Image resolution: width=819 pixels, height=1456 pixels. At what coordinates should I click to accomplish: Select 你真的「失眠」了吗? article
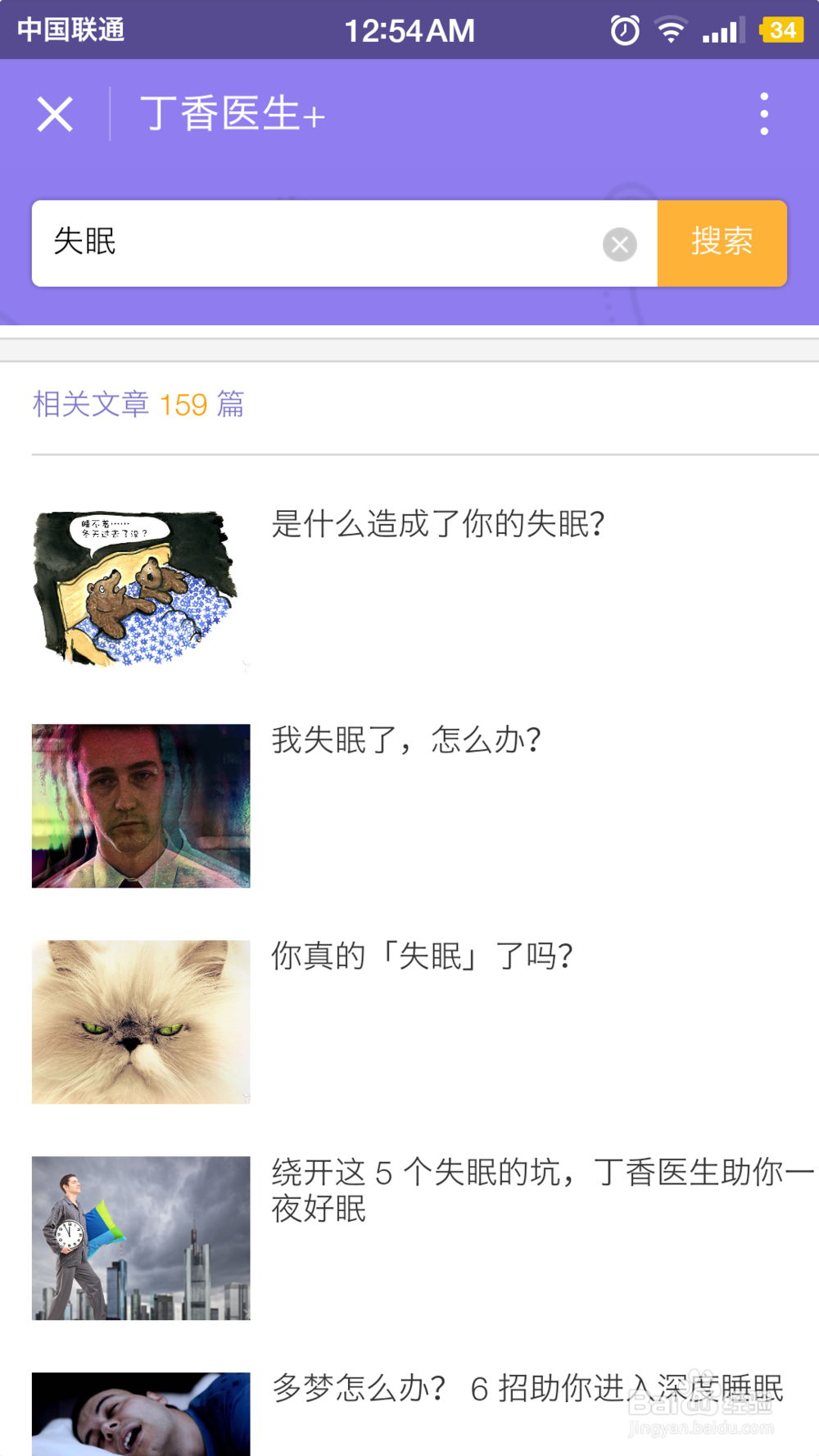tap(423, 956)
